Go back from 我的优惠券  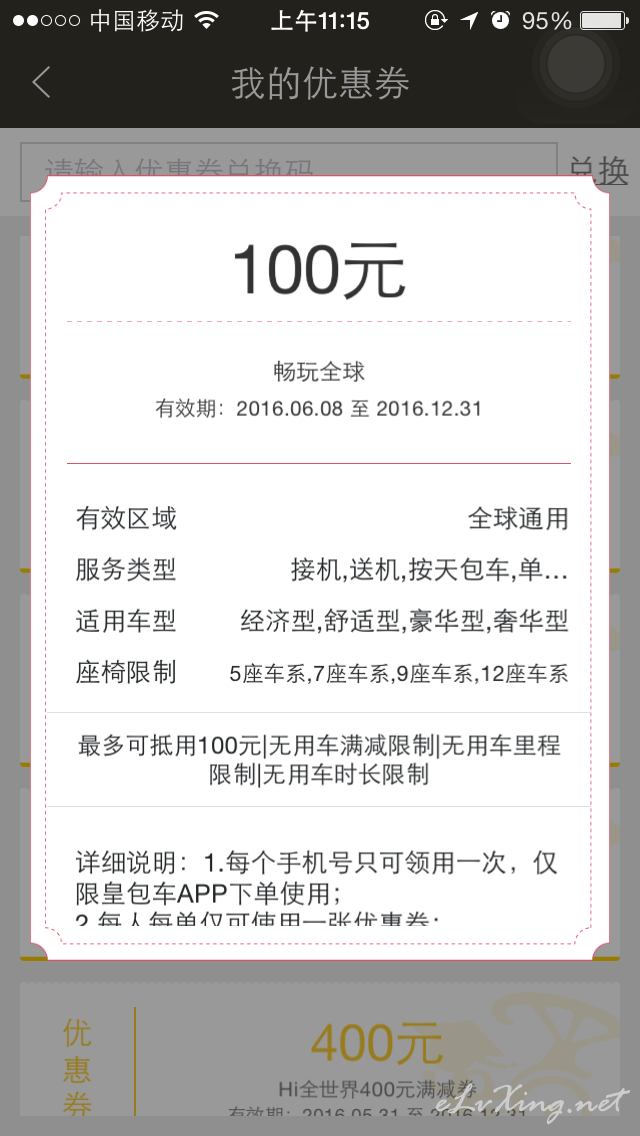coord(41,82)
